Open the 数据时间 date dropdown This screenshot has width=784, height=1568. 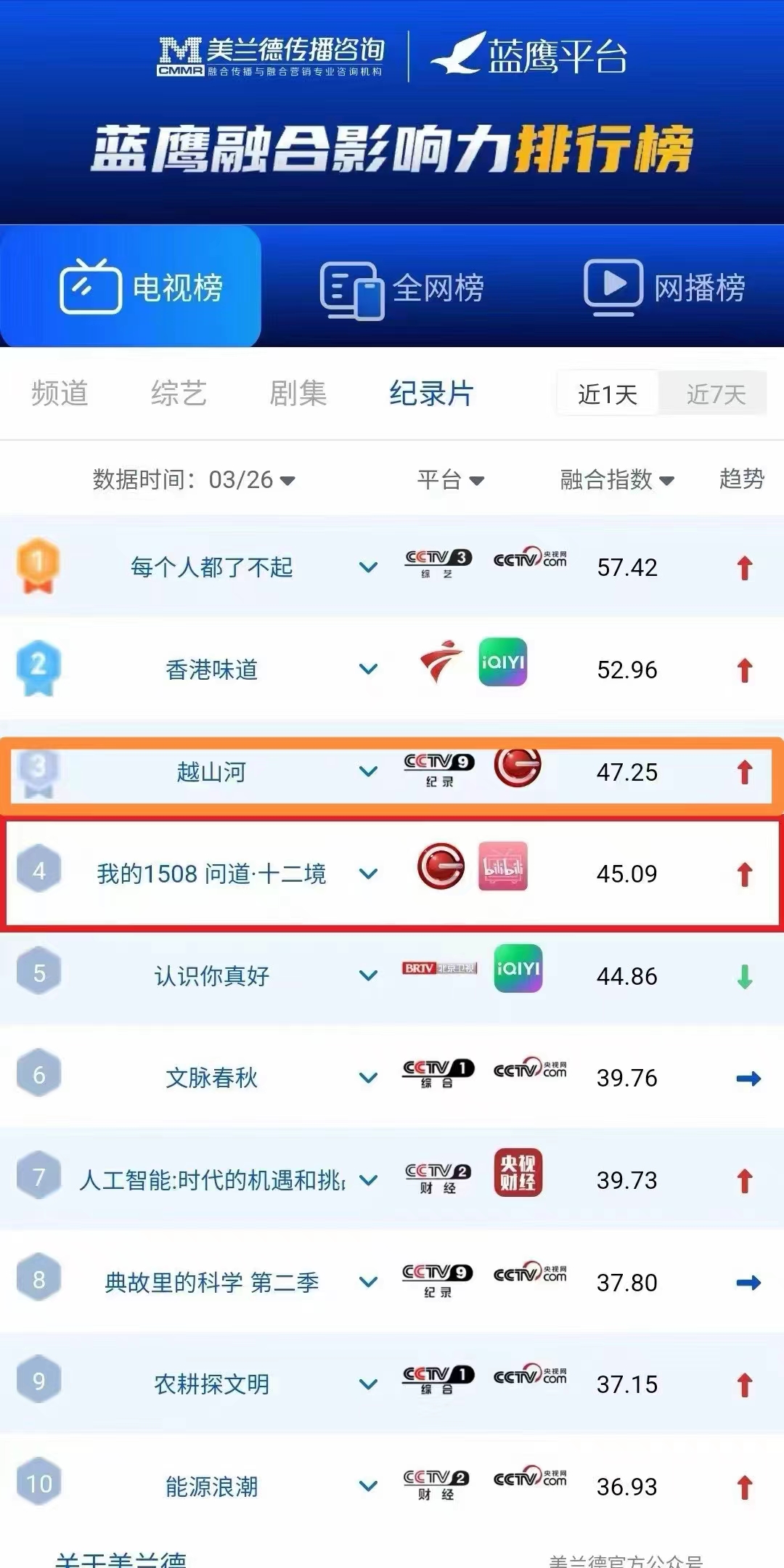(194, 480)
